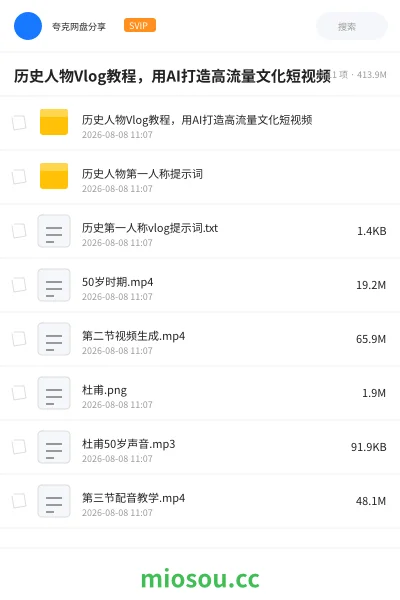Select checkbox beside 第二节视频生成.mp4
Image resolution: width=400 pixels, height=600 pixels.
click(19, 338)
